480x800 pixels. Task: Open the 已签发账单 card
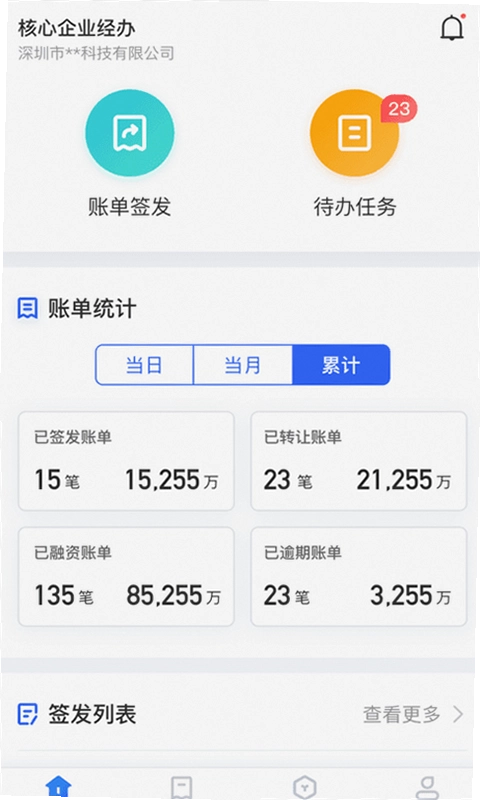click(x=126, y=461)
